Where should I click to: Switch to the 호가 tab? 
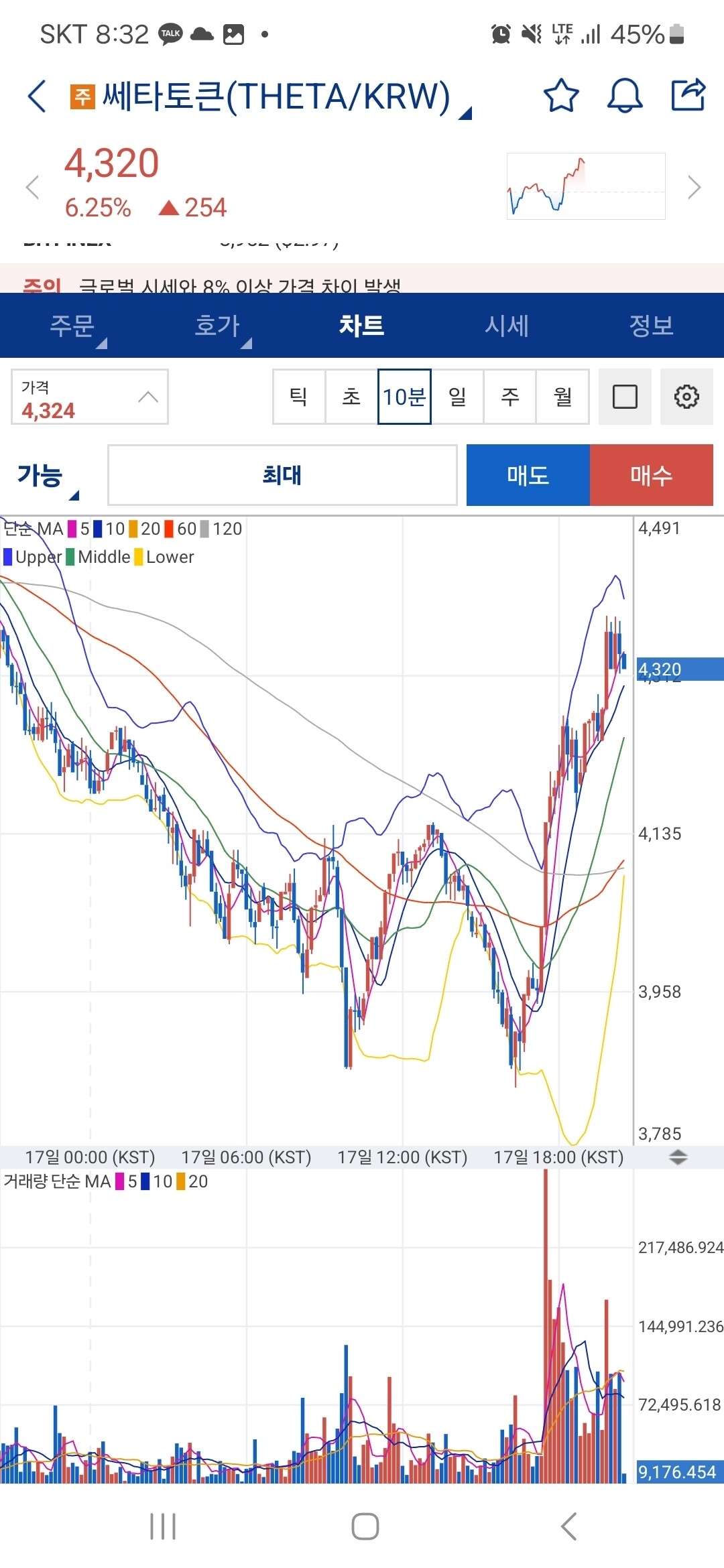216,326
